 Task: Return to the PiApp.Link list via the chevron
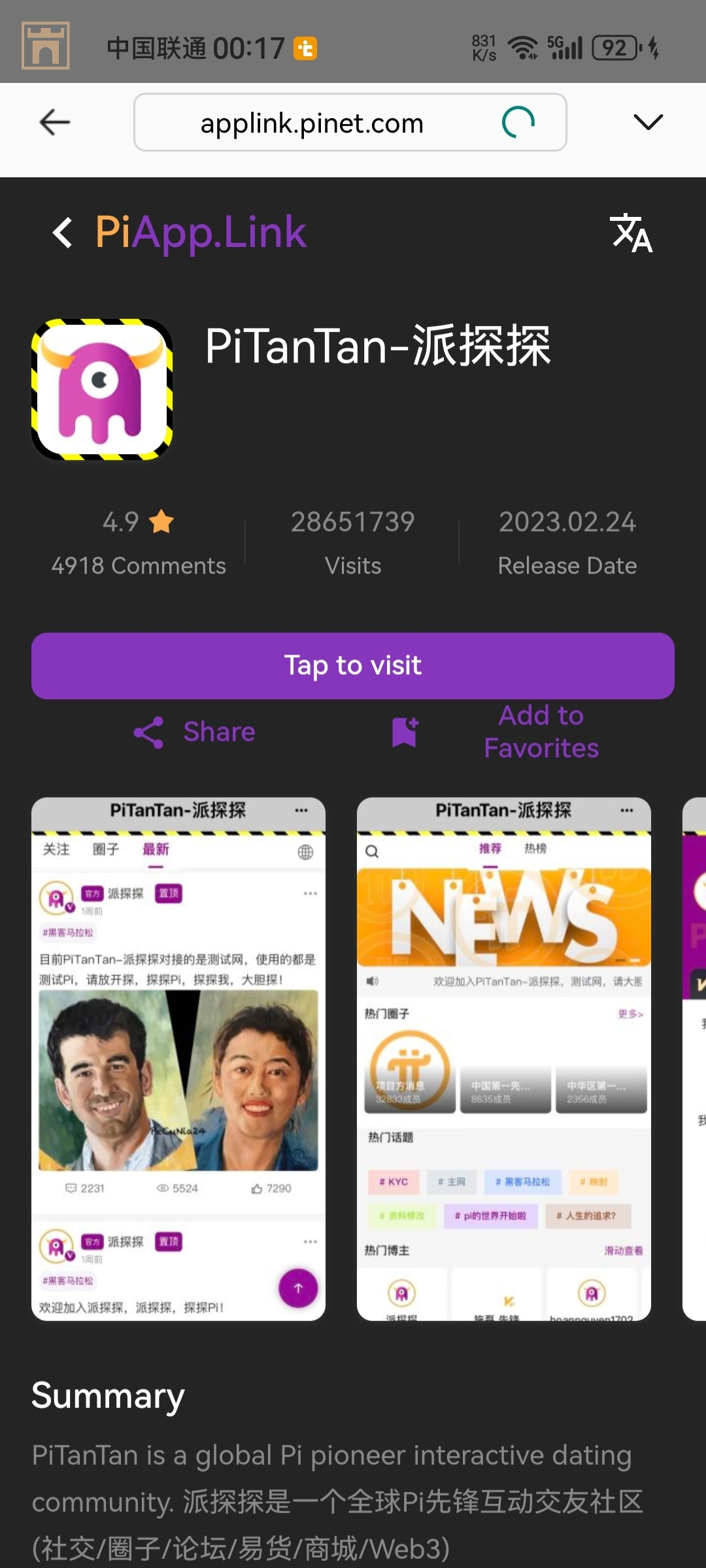click(63, 233)
